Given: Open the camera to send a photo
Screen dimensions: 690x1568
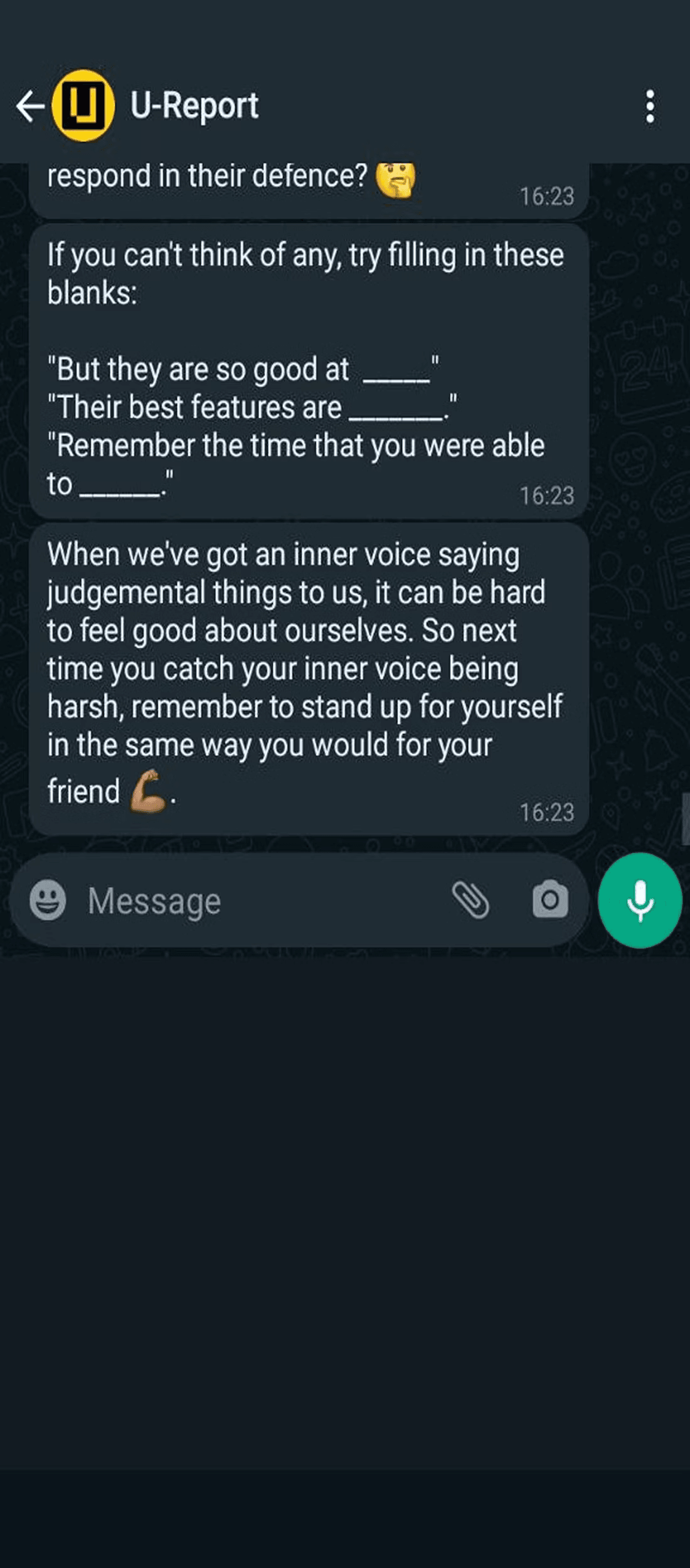Looking at the screenshot, I should pyautogui.click(x=550, y=900).
